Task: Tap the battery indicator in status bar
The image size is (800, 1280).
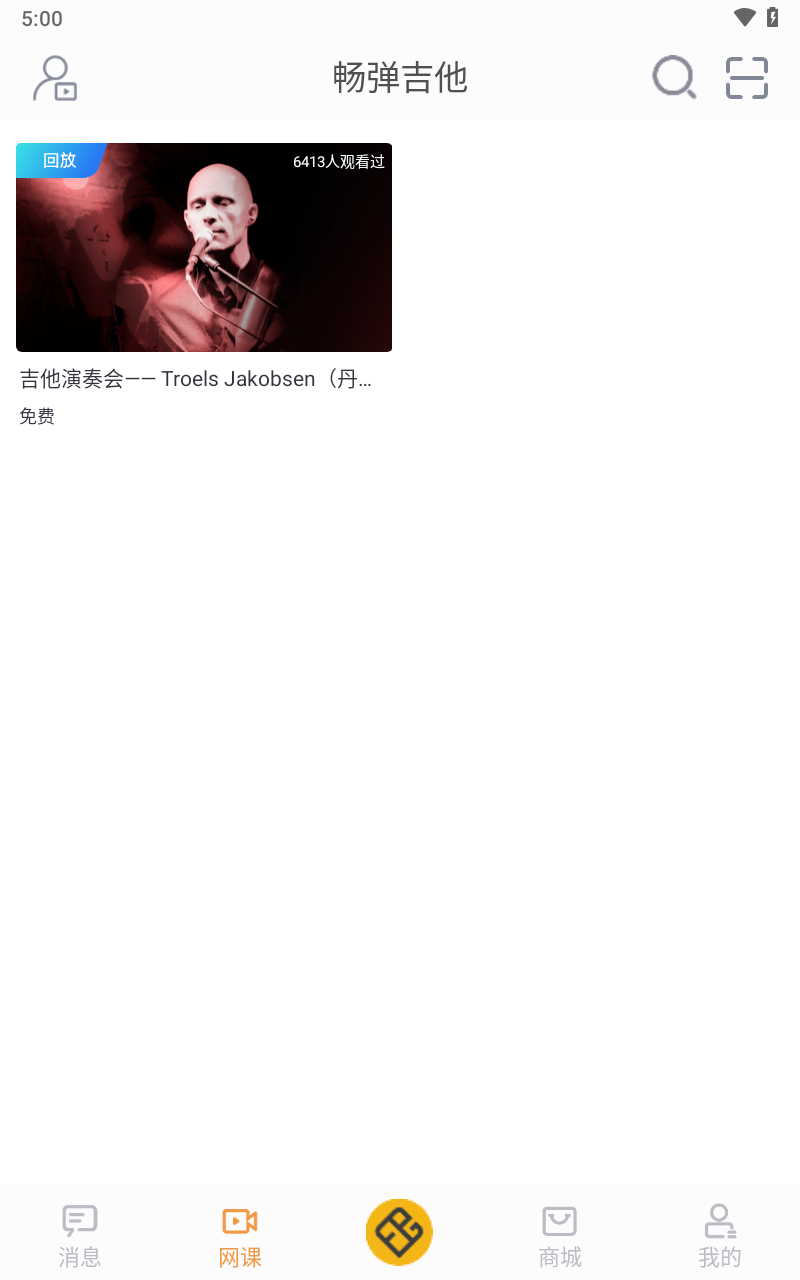Action: click(771, 17)
